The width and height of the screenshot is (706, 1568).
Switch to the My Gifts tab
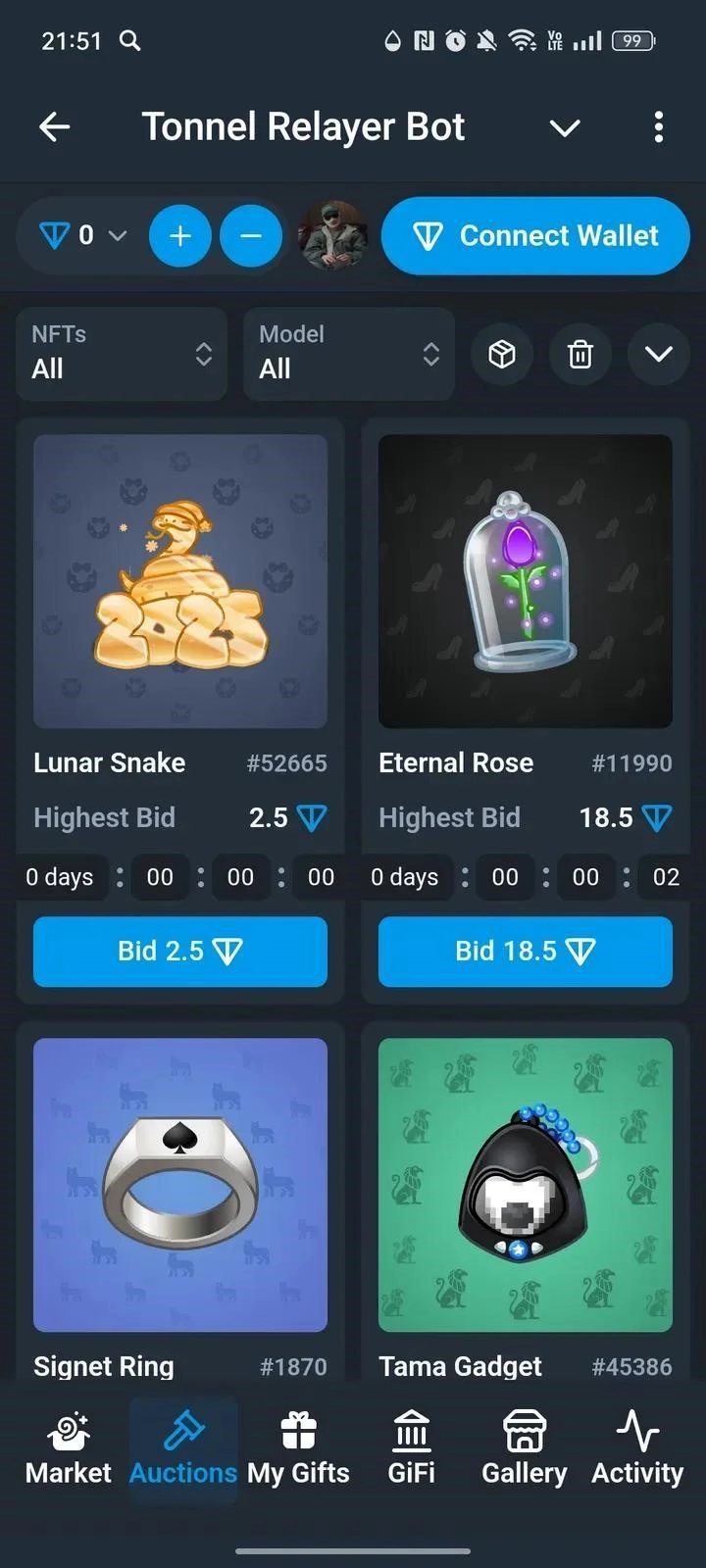(298, 1450)
